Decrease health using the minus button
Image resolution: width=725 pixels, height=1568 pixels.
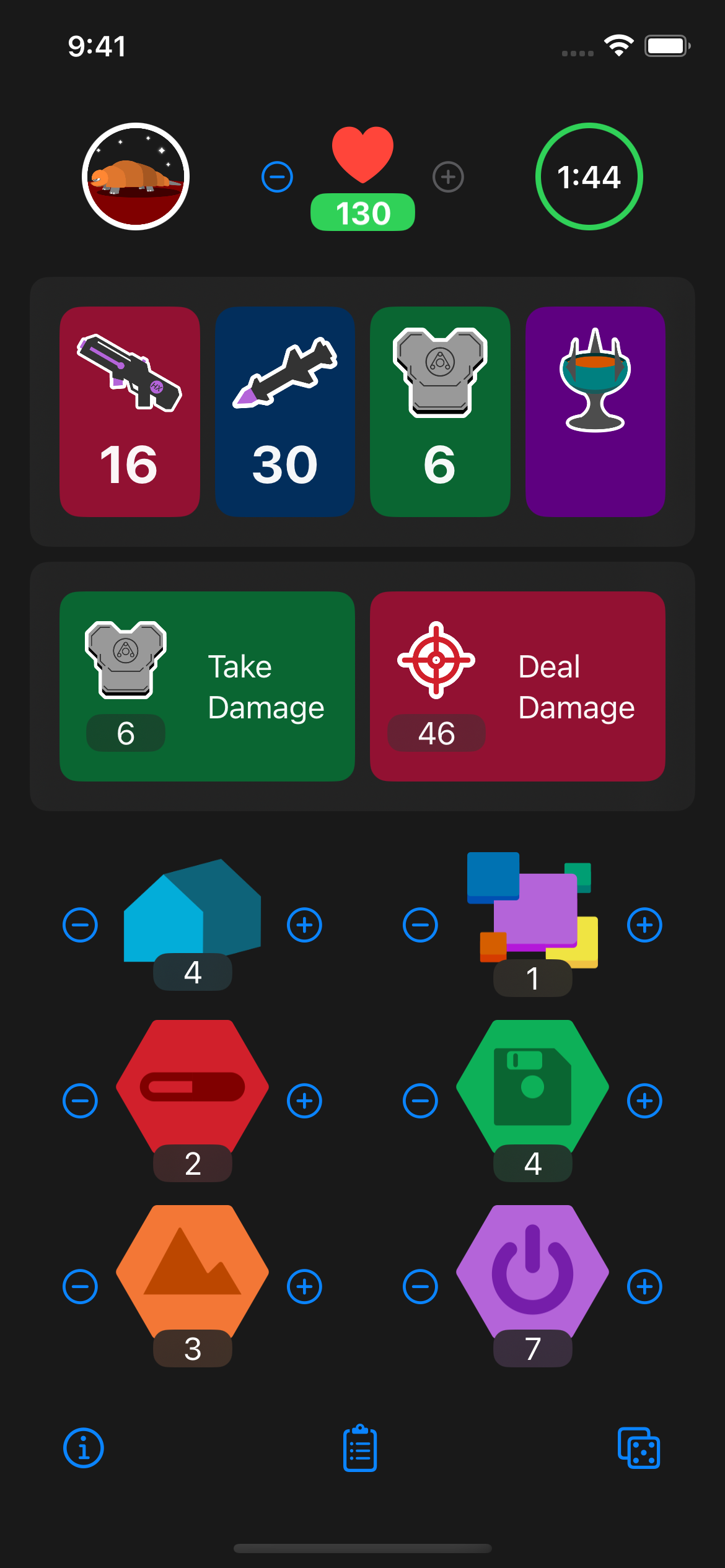coord(277,176)
